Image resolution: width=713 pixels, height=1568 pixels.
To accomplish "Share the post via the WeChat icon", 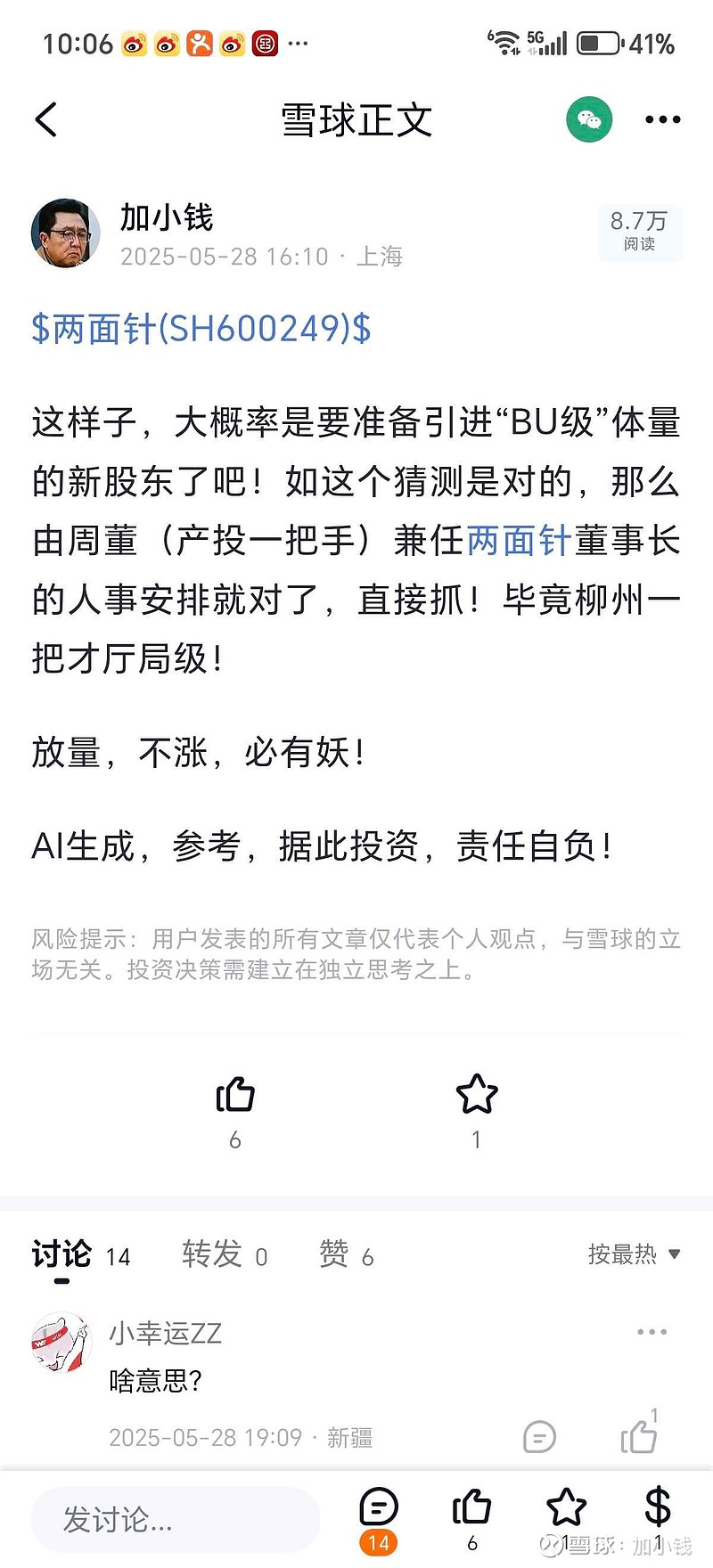I will click(x=588, y=118).
